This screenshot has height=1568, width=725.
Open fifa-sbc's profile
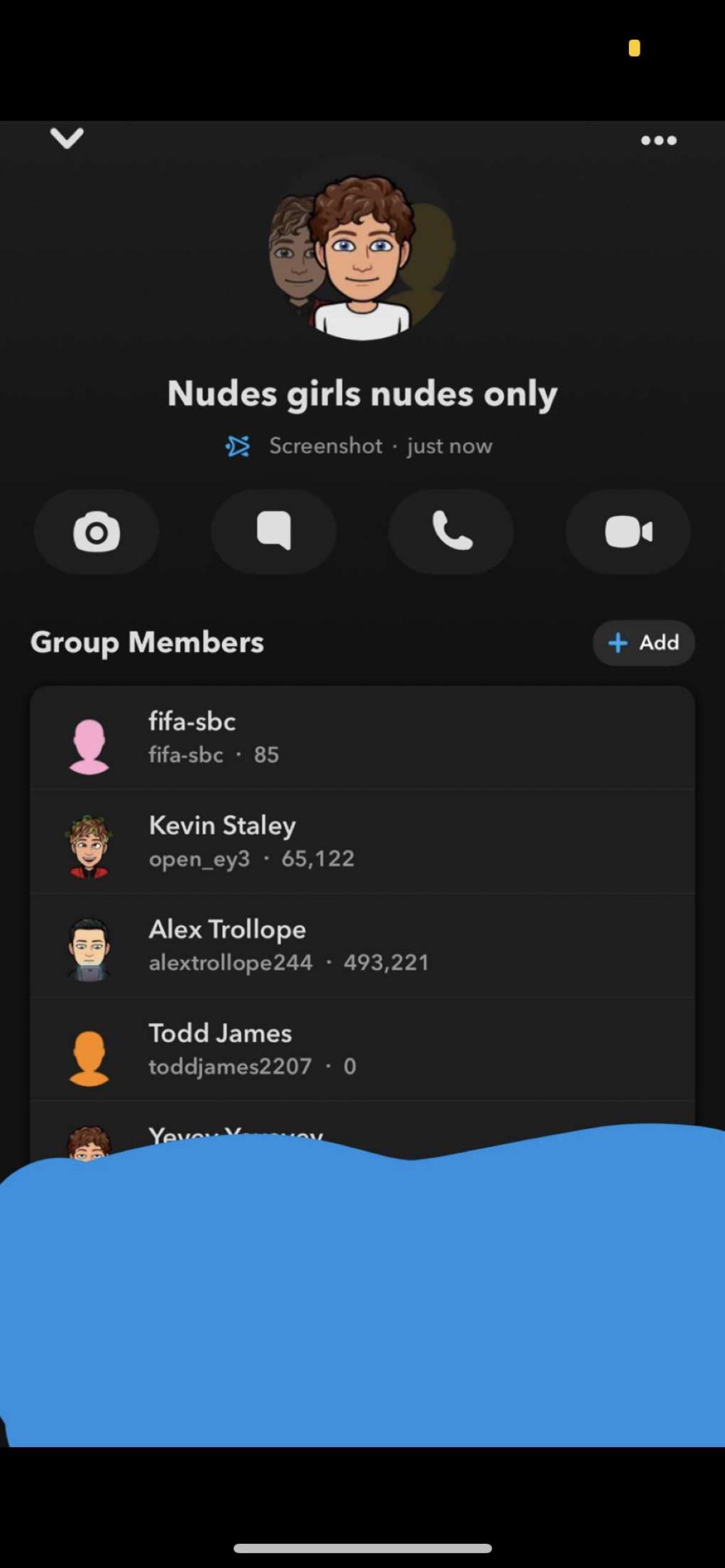click(362, 738)
